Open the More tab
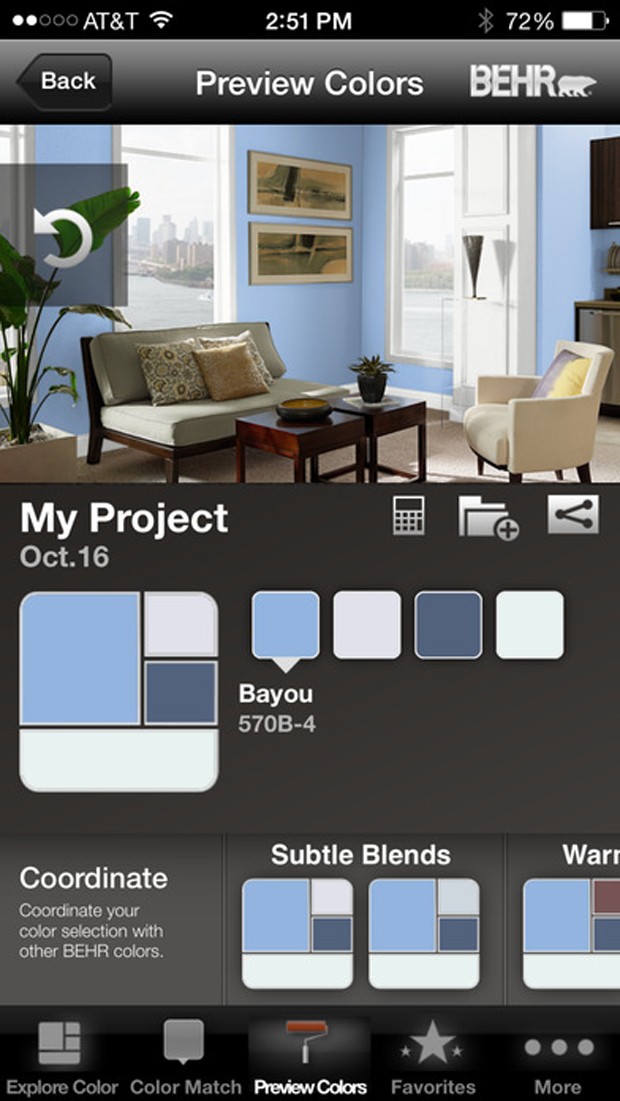620x1101 pixels. (x=557, y=1056)
